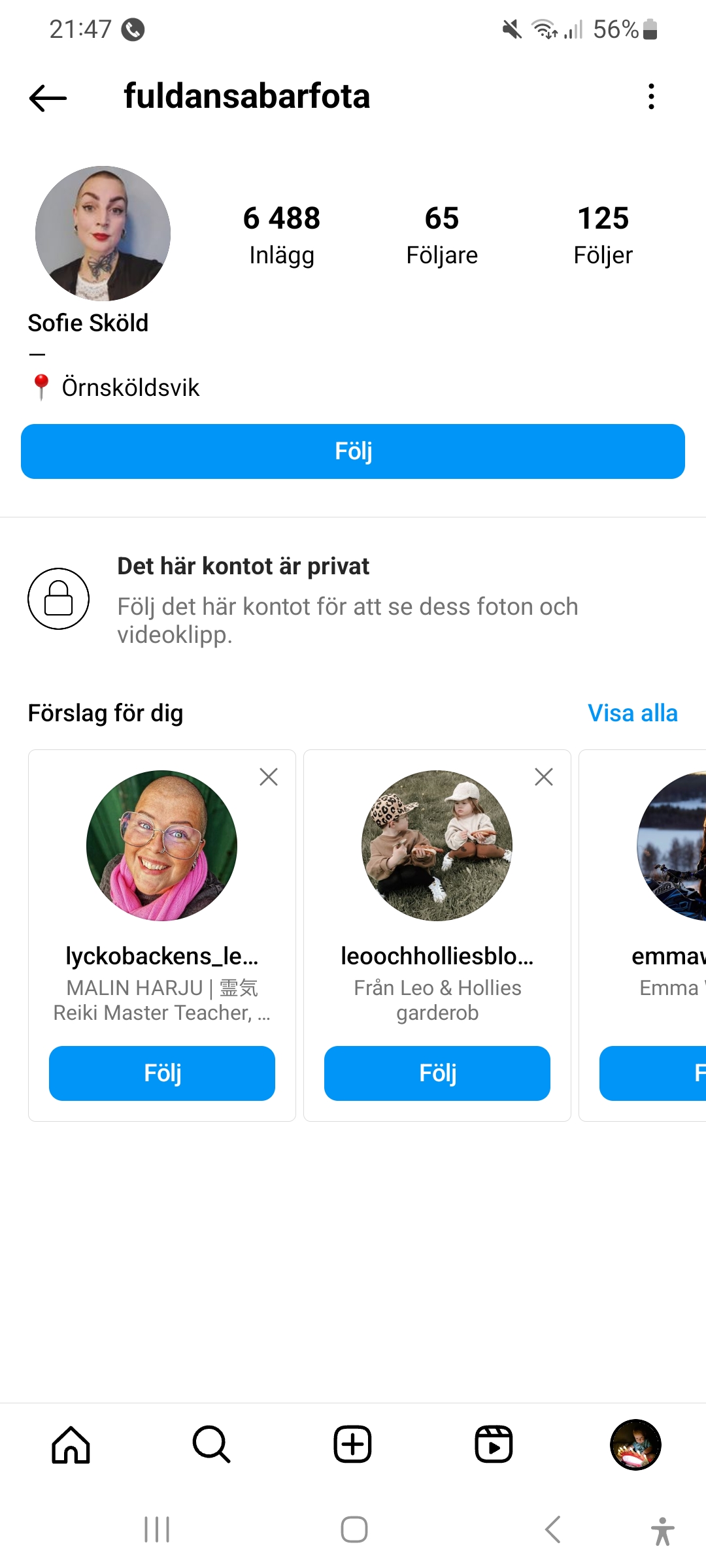The height and width of the screenshot is (1568, 706).
Task: View the fuldansabarfota profile picture
Action: (x=103, y=233)
